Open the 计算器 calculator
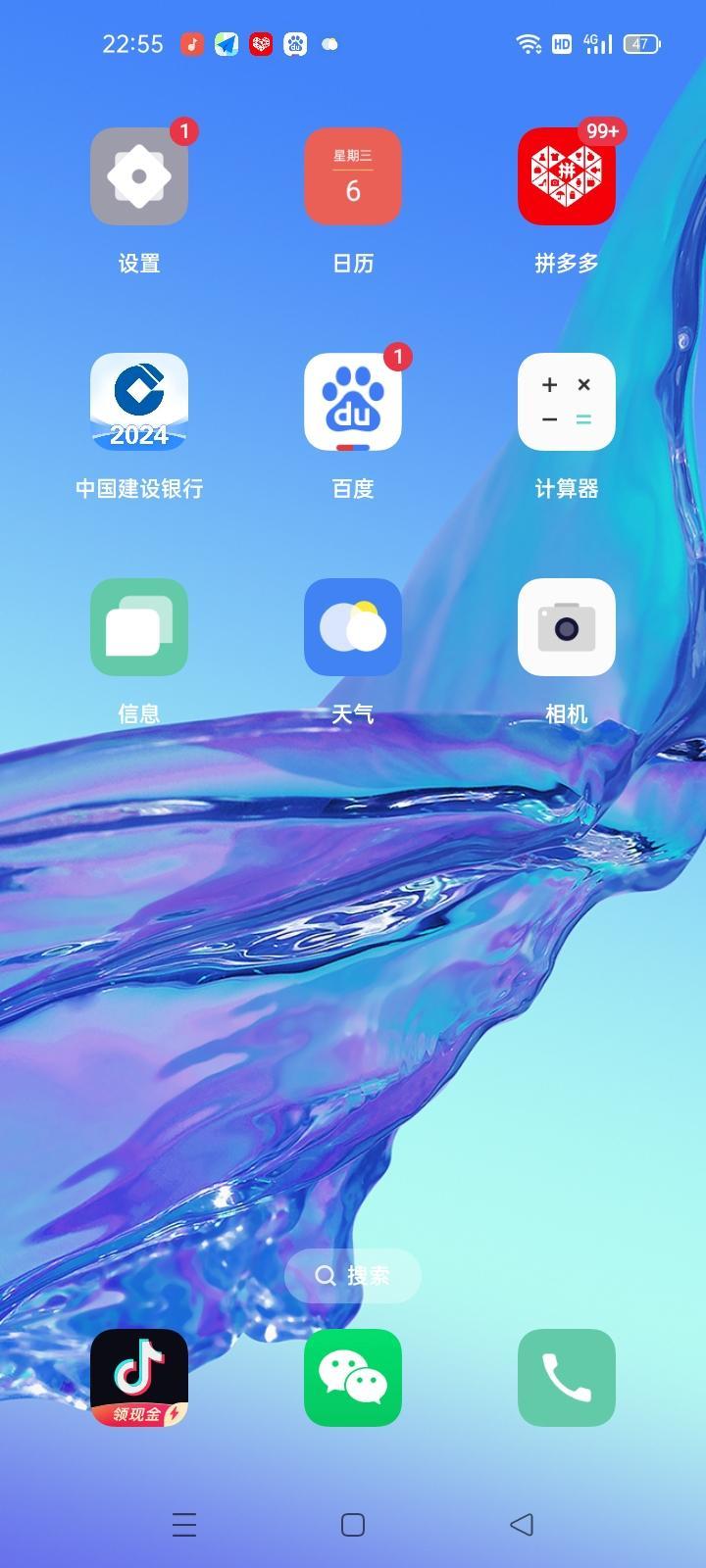 pyautogui.click(x=566, y=403)
